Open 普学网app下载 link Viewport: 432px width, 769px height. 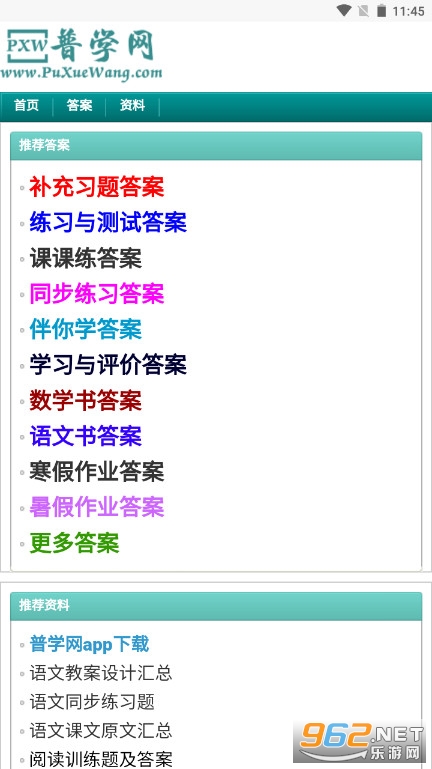click(89, 644)
